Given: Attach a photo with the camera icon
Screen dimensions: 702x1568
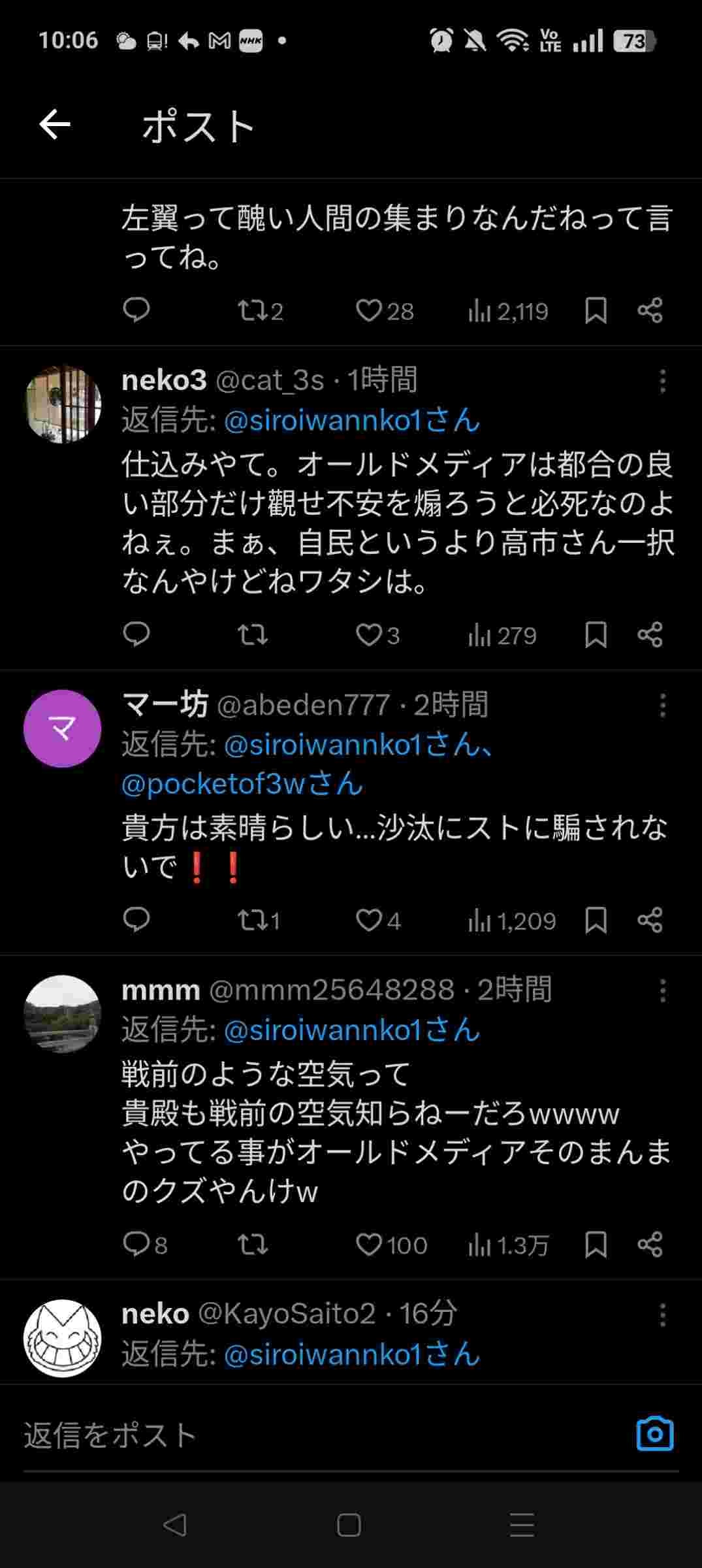Looking at the screenshot, I should coord(654,1434).
